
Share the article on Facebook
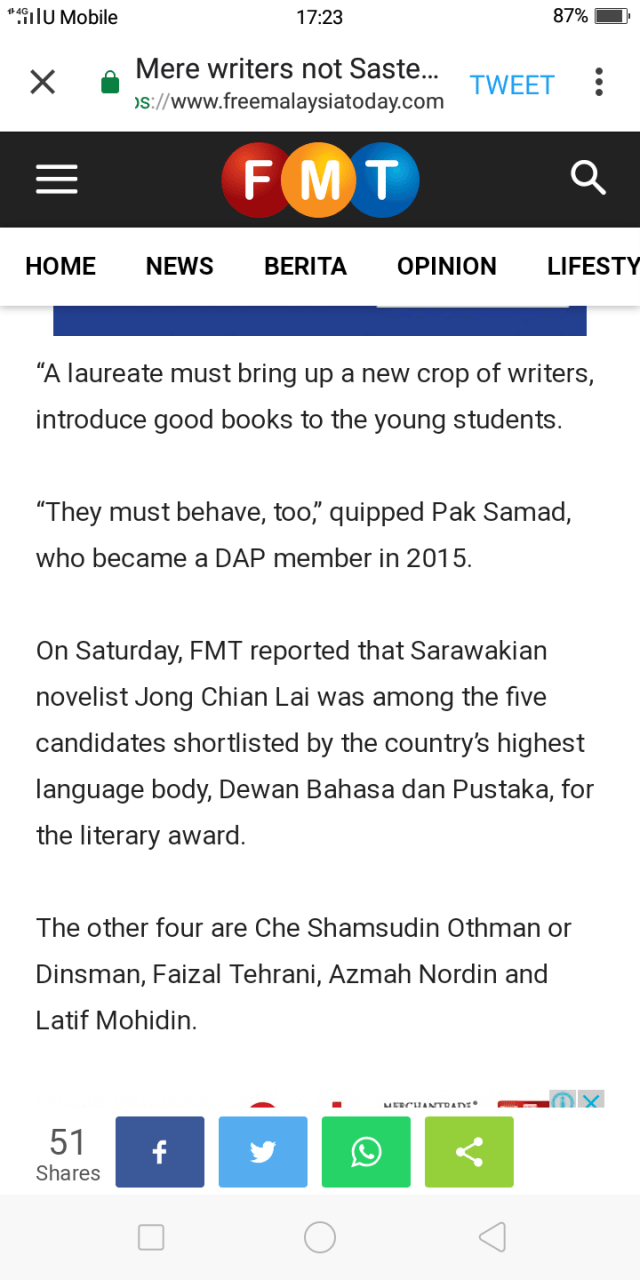pyautogui.click(x=160, y=1152)
